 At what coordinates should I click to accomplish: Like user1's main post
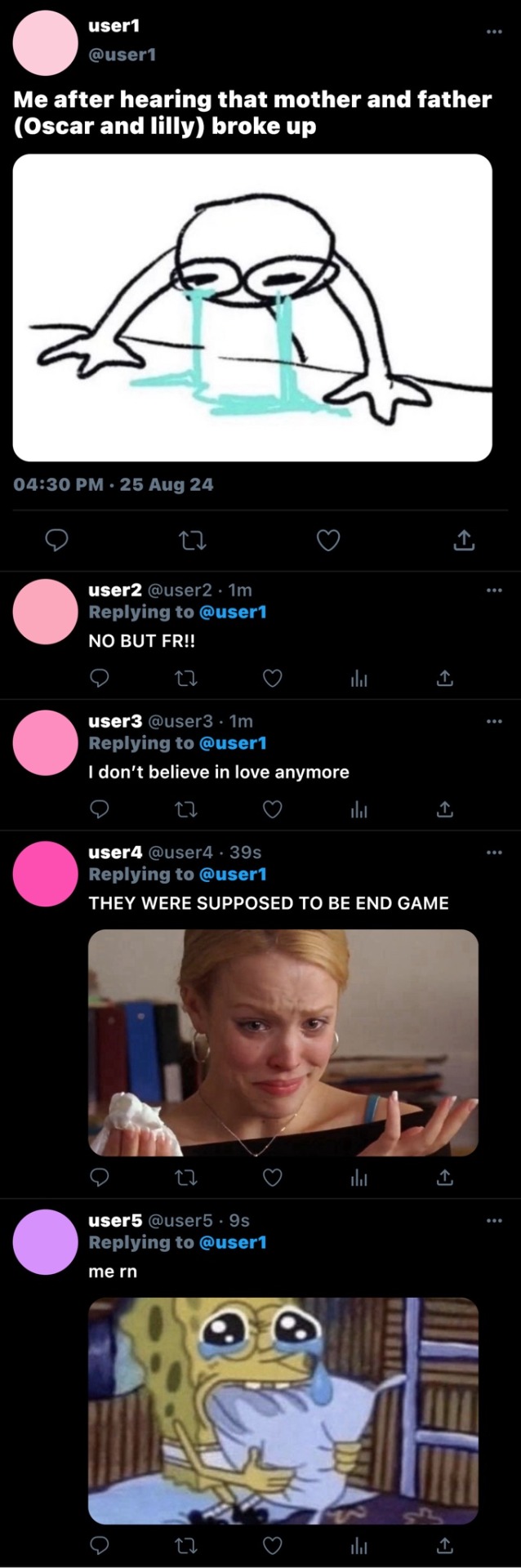pyautogui.click(x=328, y=540)
